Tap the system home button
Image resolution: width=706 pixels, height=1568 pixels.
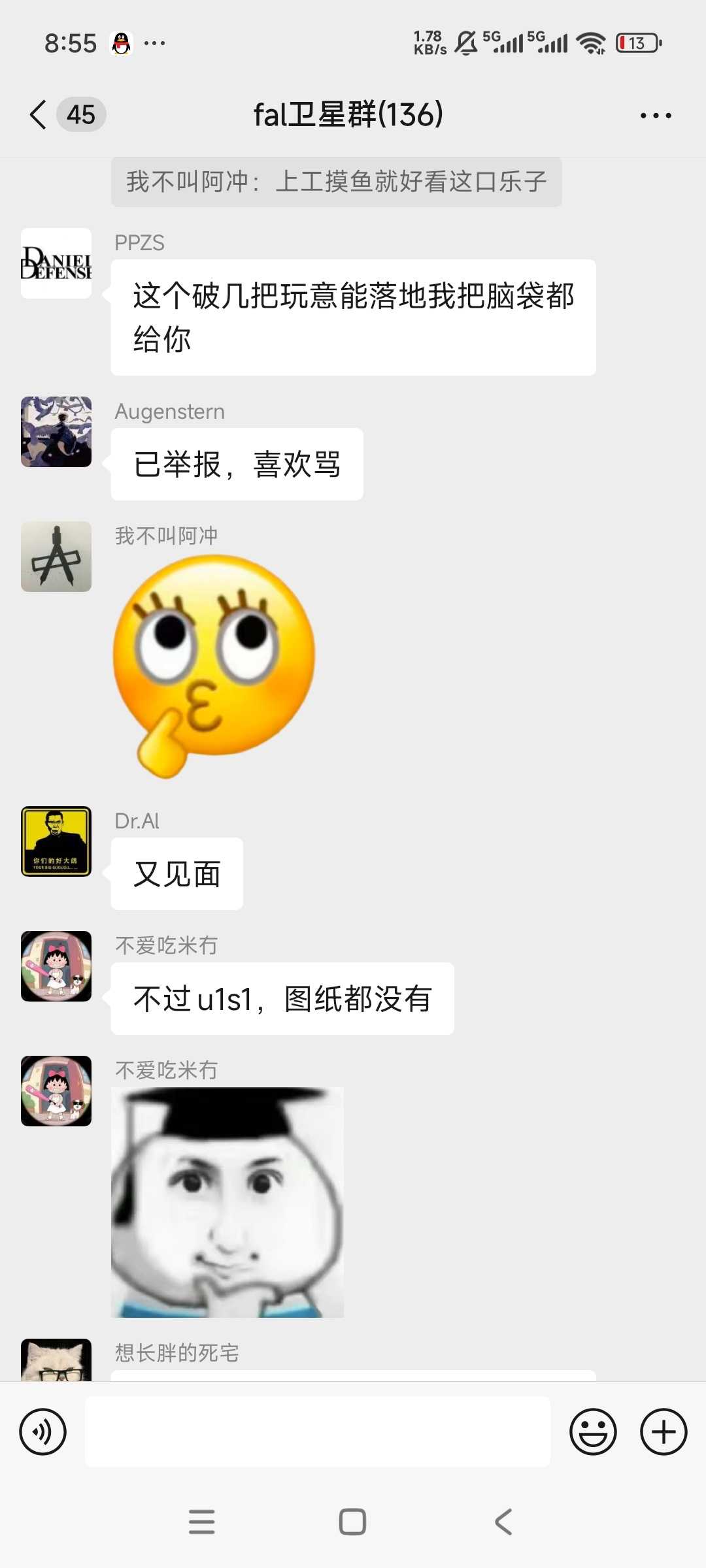[x=352, y=1522]
